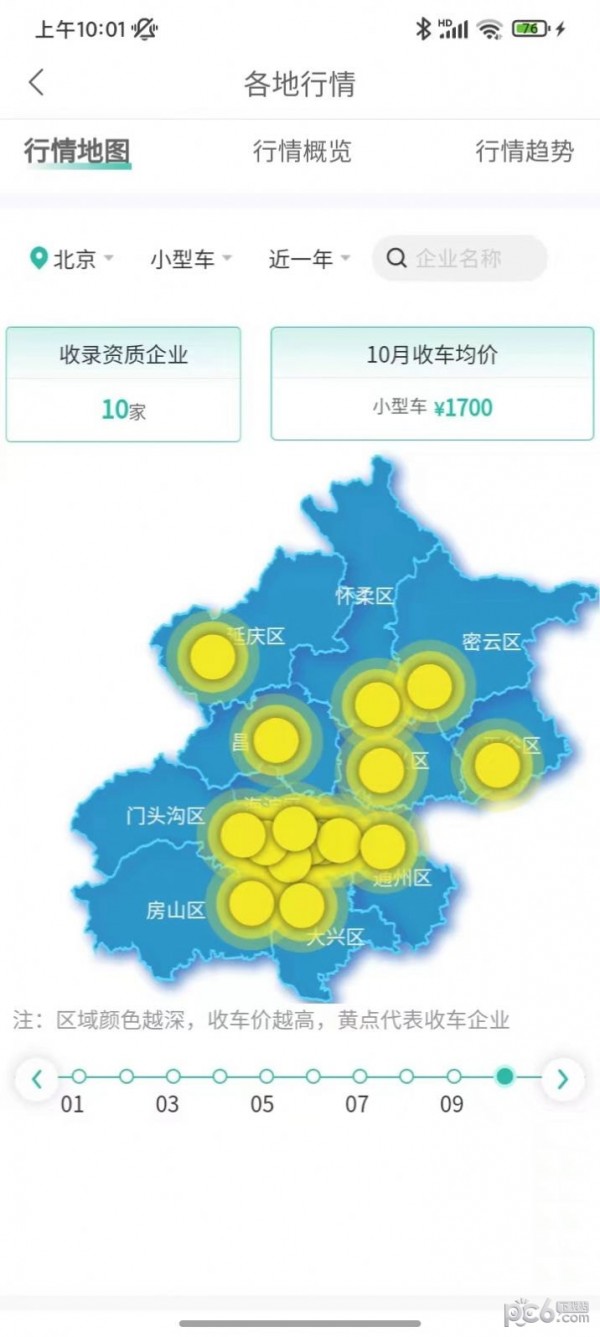Move timeline to previous months with left arrow
The width and height of the screenshot is (600, 1337).
pos(37,1079)
